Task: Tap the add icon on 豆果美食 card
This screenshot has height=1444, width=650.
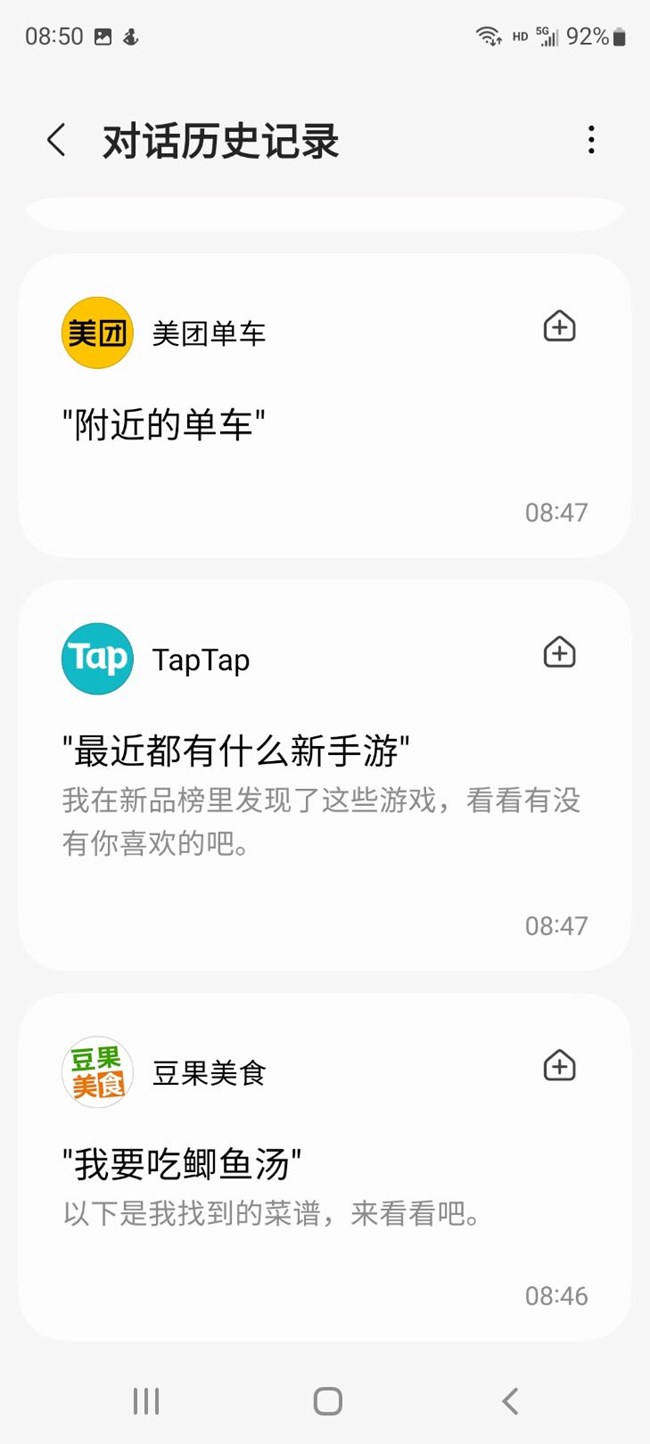Action: click(559, 1066)
